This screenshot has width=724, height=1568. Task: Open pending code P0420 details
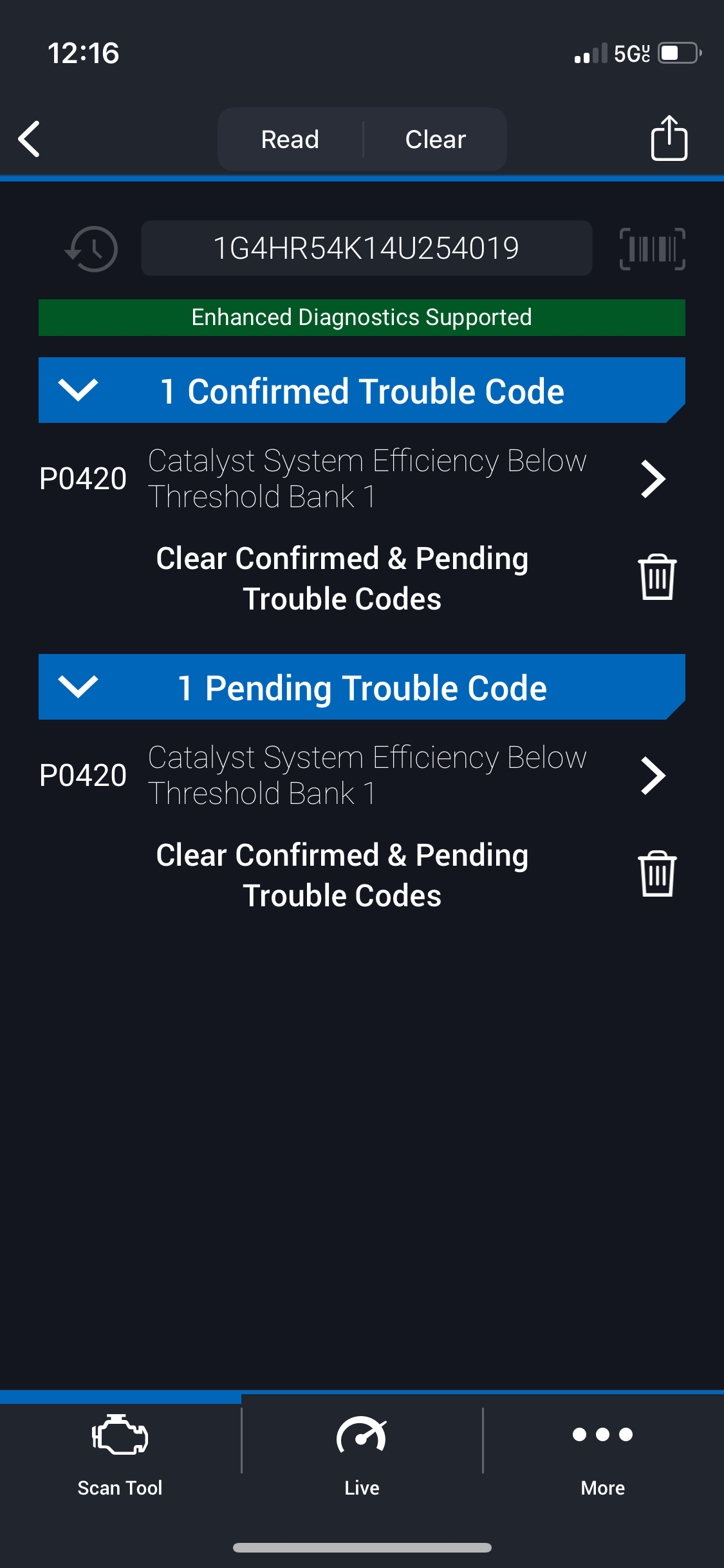pyautogui.click(x=653, y=776)
